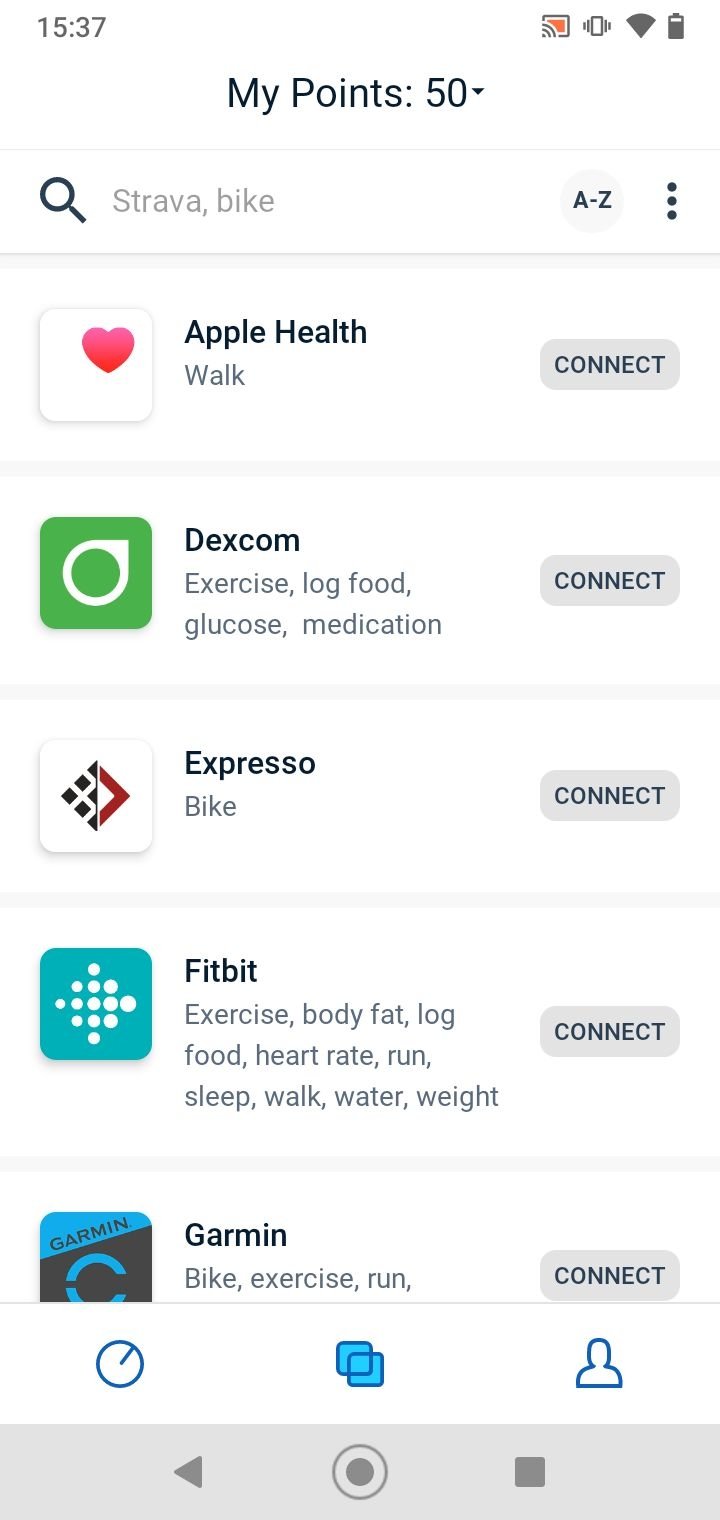Connect Expresso bike

(610, 796)
